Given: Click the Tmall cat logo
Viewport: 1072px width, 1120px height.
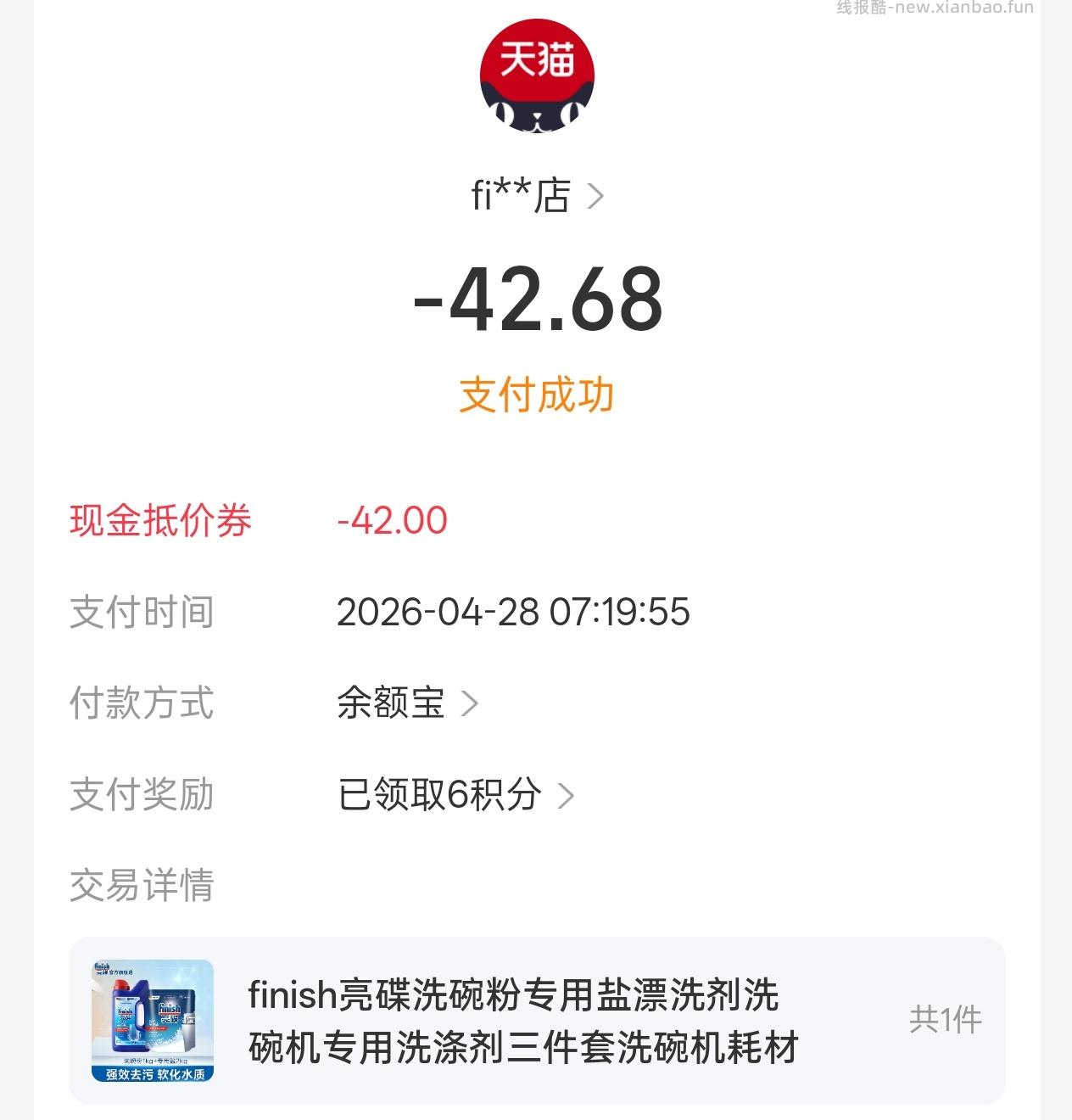Looking at the screenshot, I should tap(536, 75).
